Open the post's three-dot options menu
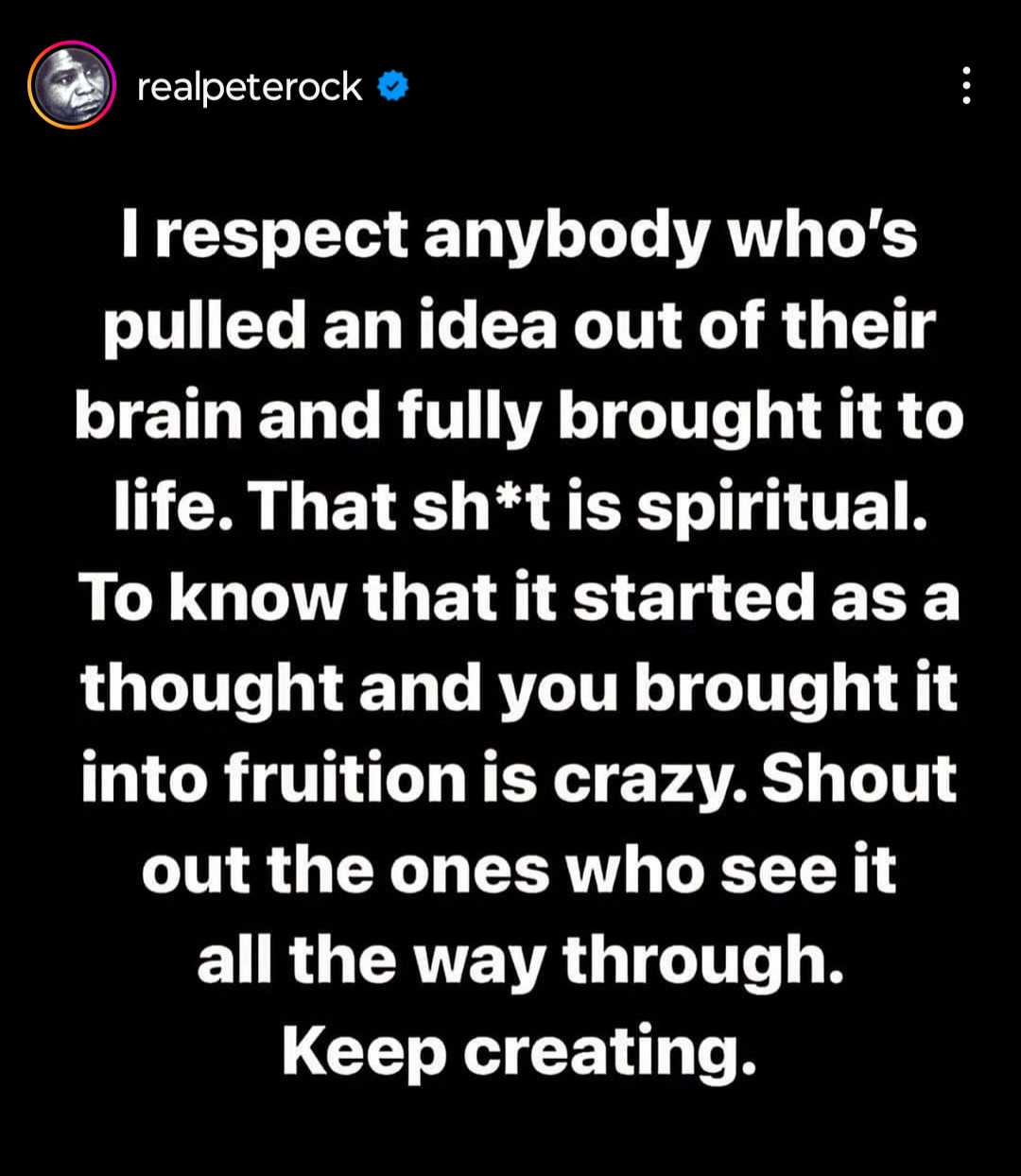The width and height of the screenshot is (1021, 1176). 965,86
